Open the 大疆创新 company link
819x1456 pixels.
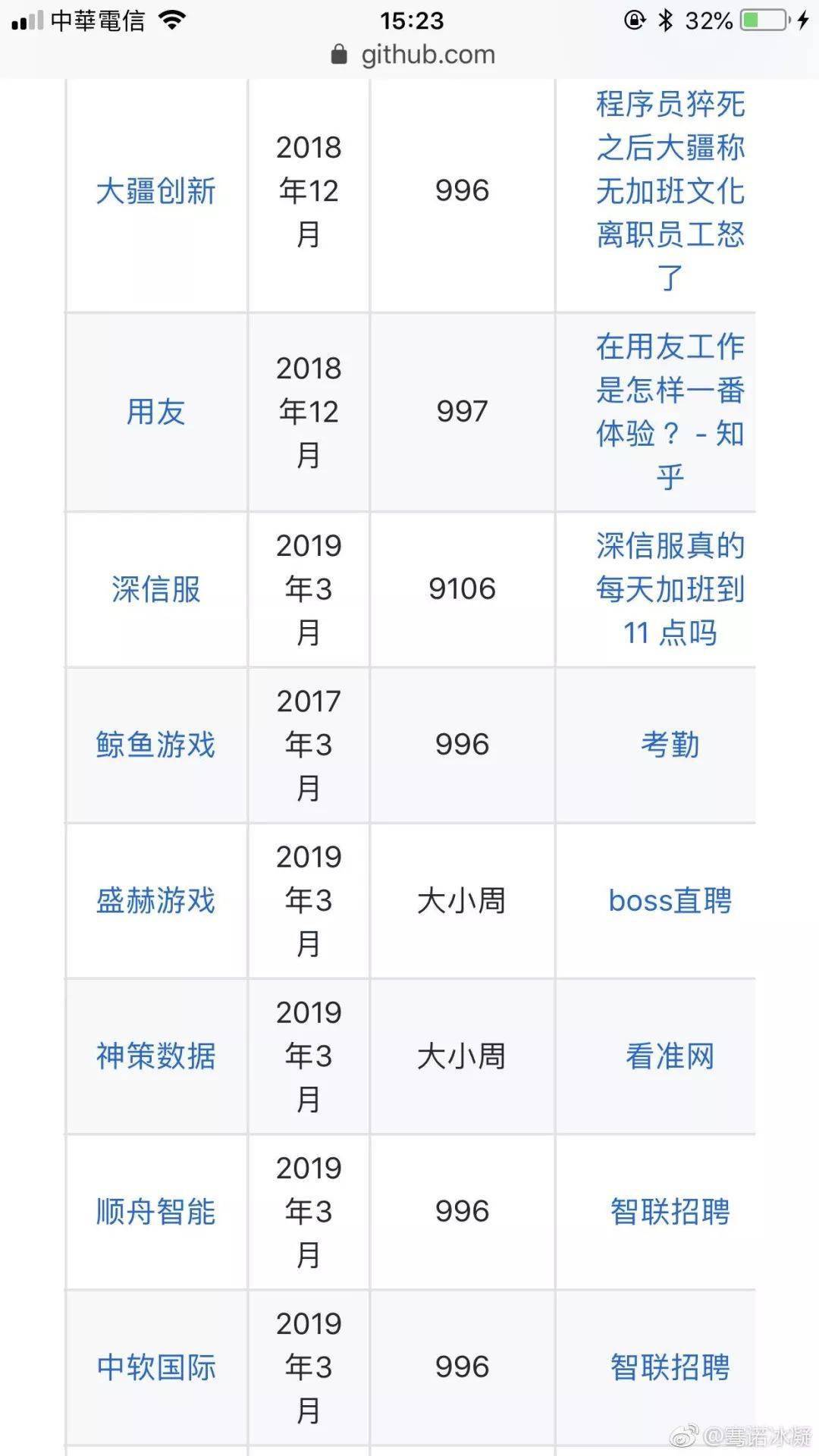tap(156, 191)
